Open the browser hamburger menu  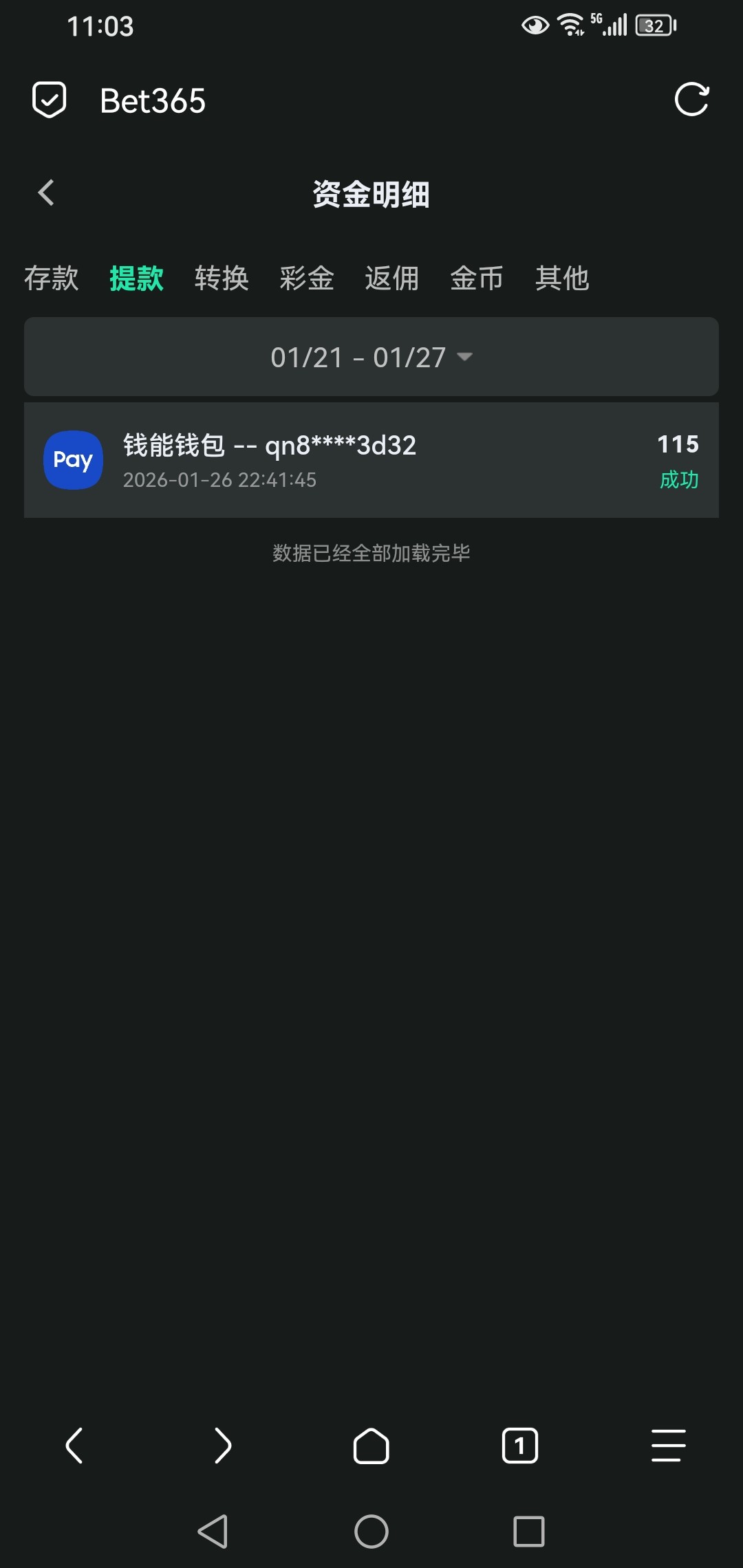[668, 1446]
